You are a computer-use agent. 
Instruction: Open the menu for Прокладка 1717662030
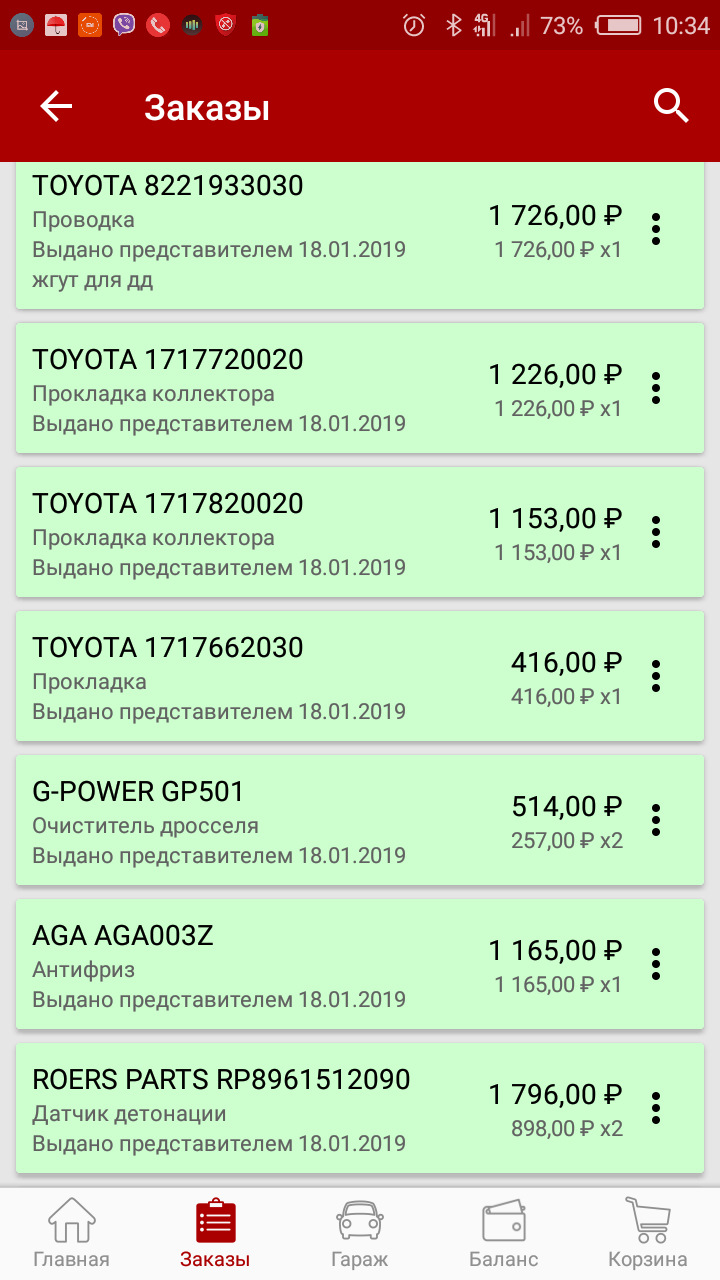click(655, 676)
